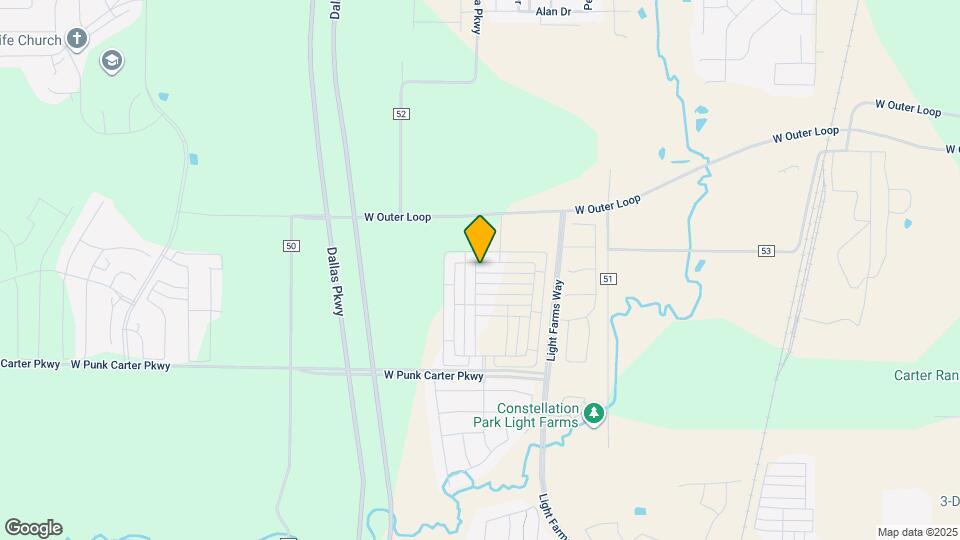This screenshot has width=960, height=540.
Task: Select the church pin on the map
Action: [x=77, y=40]
